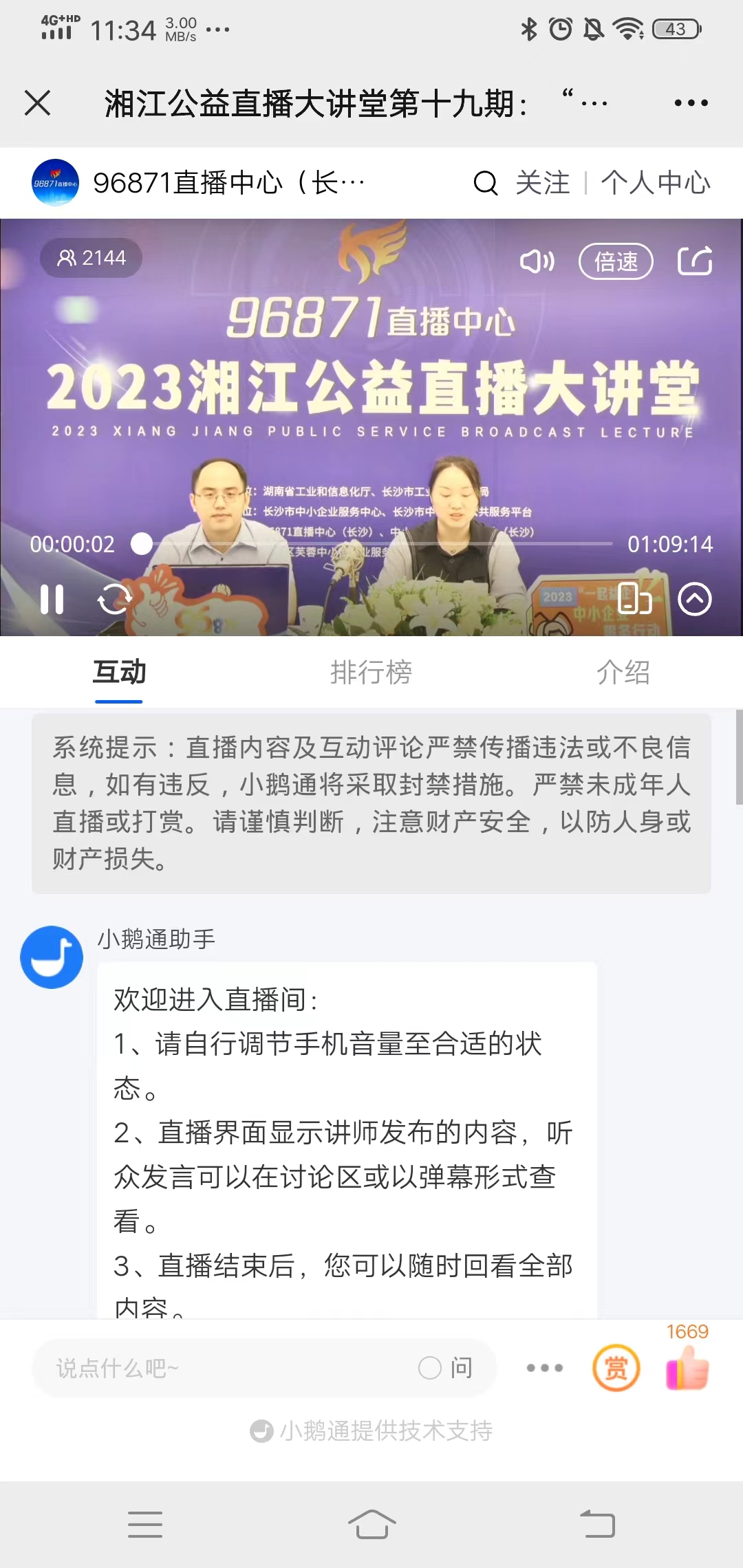Send a reward via 赏 button

click(x=616, y=1368)
